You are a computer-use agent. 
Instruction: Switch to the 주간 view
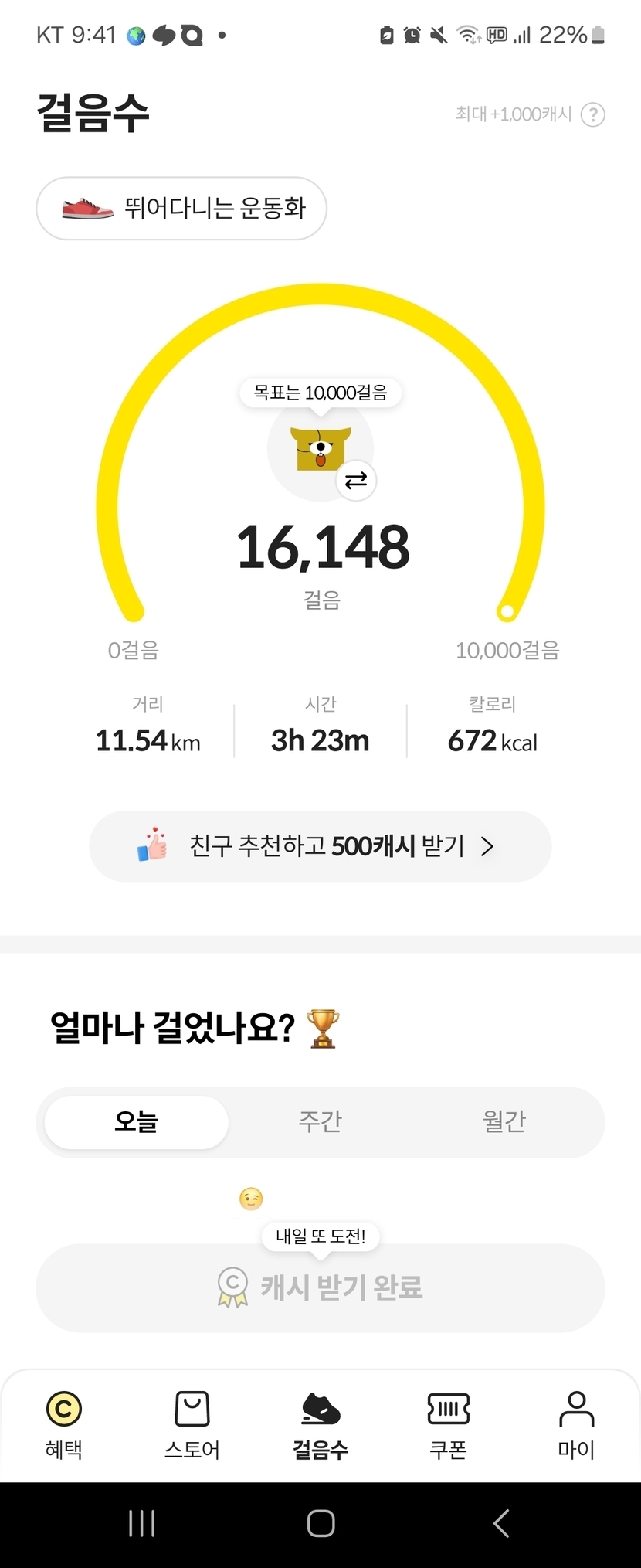[x=320, y=1121]
